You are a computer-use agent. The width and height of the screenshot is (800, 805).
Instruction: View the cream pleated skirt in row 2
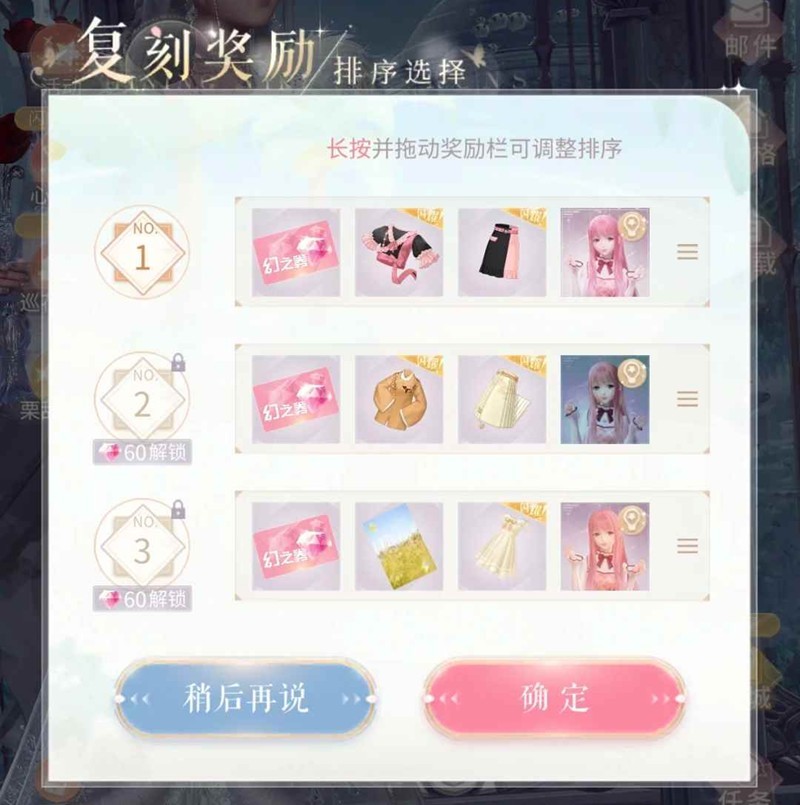click(502, 399)
